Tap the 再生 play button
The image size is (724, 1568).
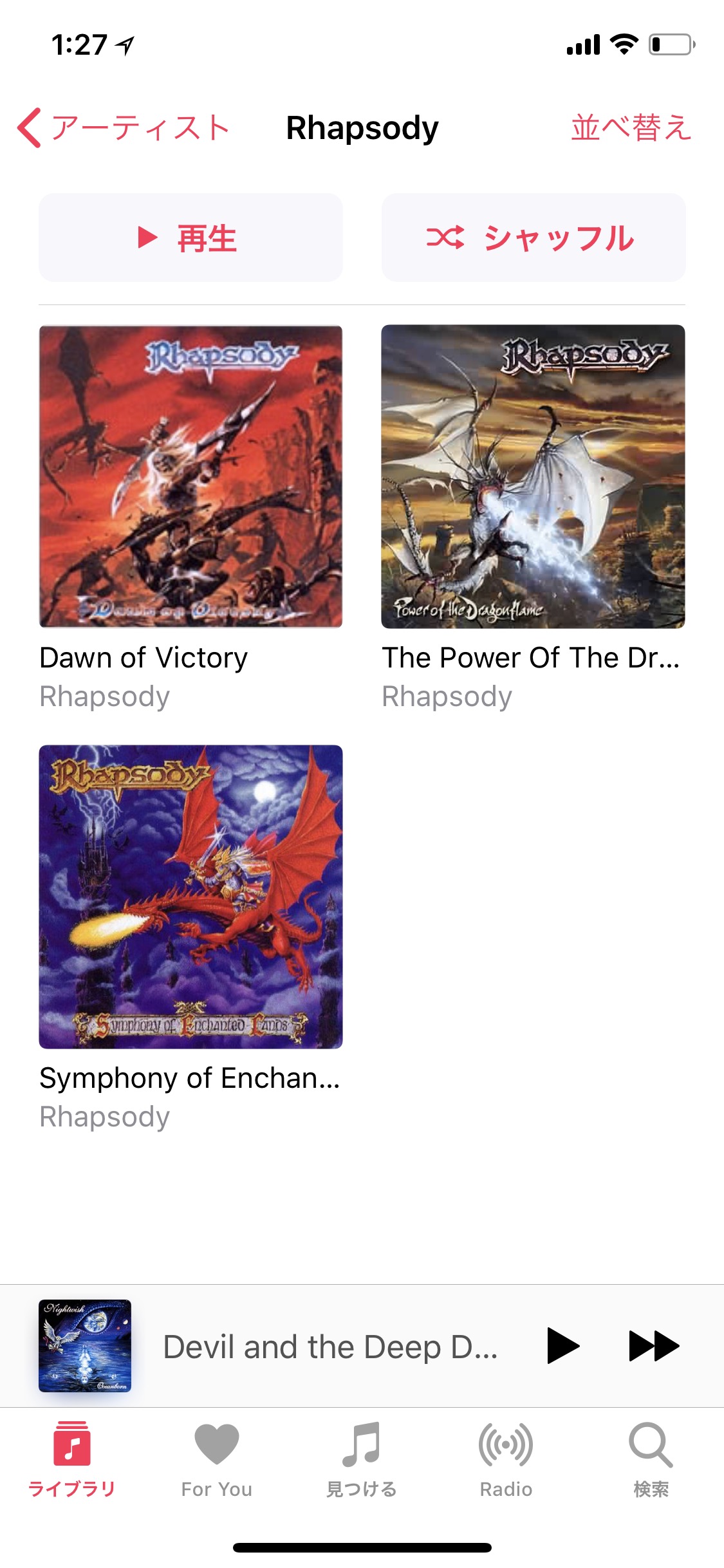pyautogui.click(x=190, y=238)
